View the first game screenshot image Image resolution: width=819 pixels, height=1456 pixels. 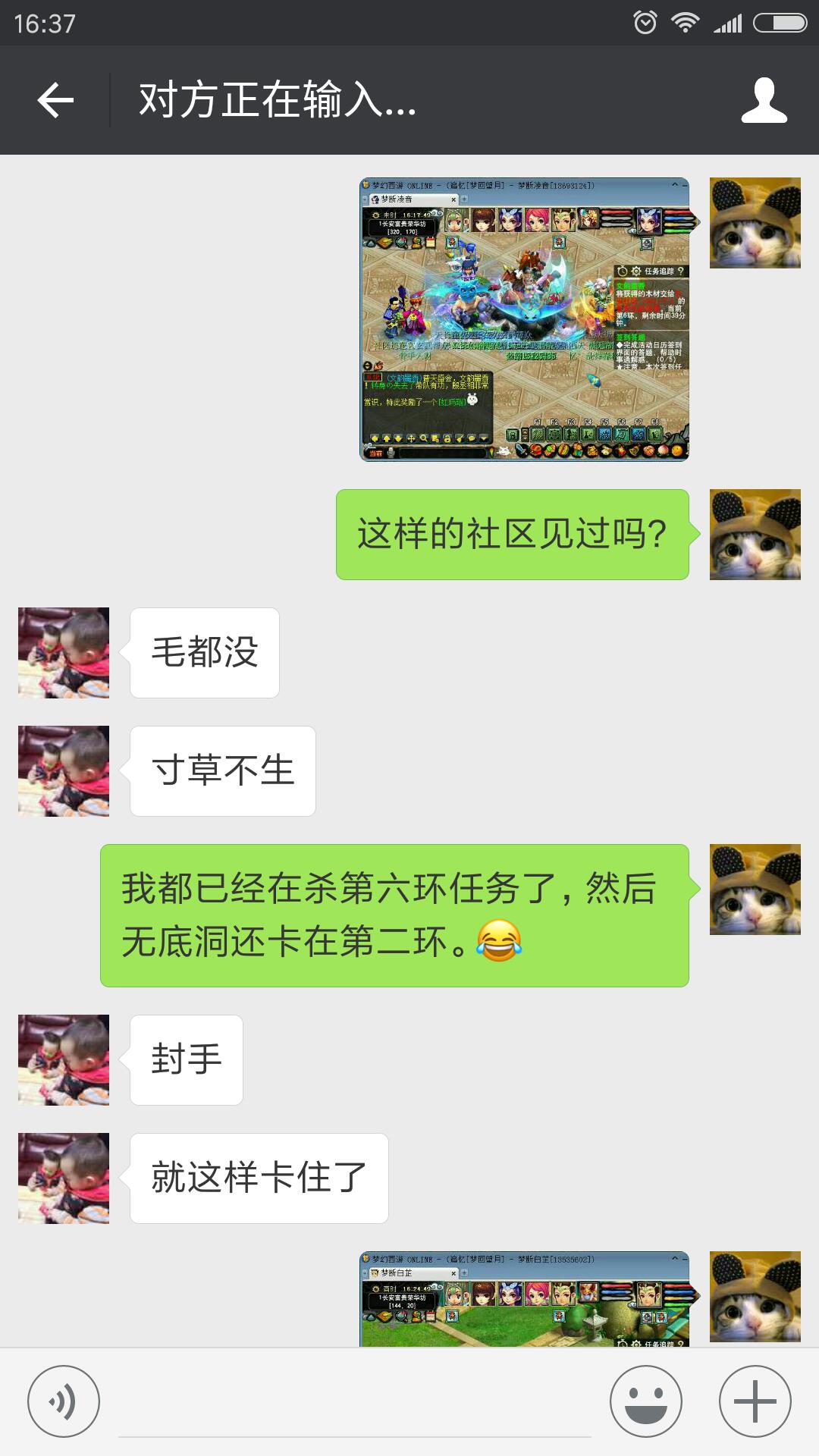524,319
